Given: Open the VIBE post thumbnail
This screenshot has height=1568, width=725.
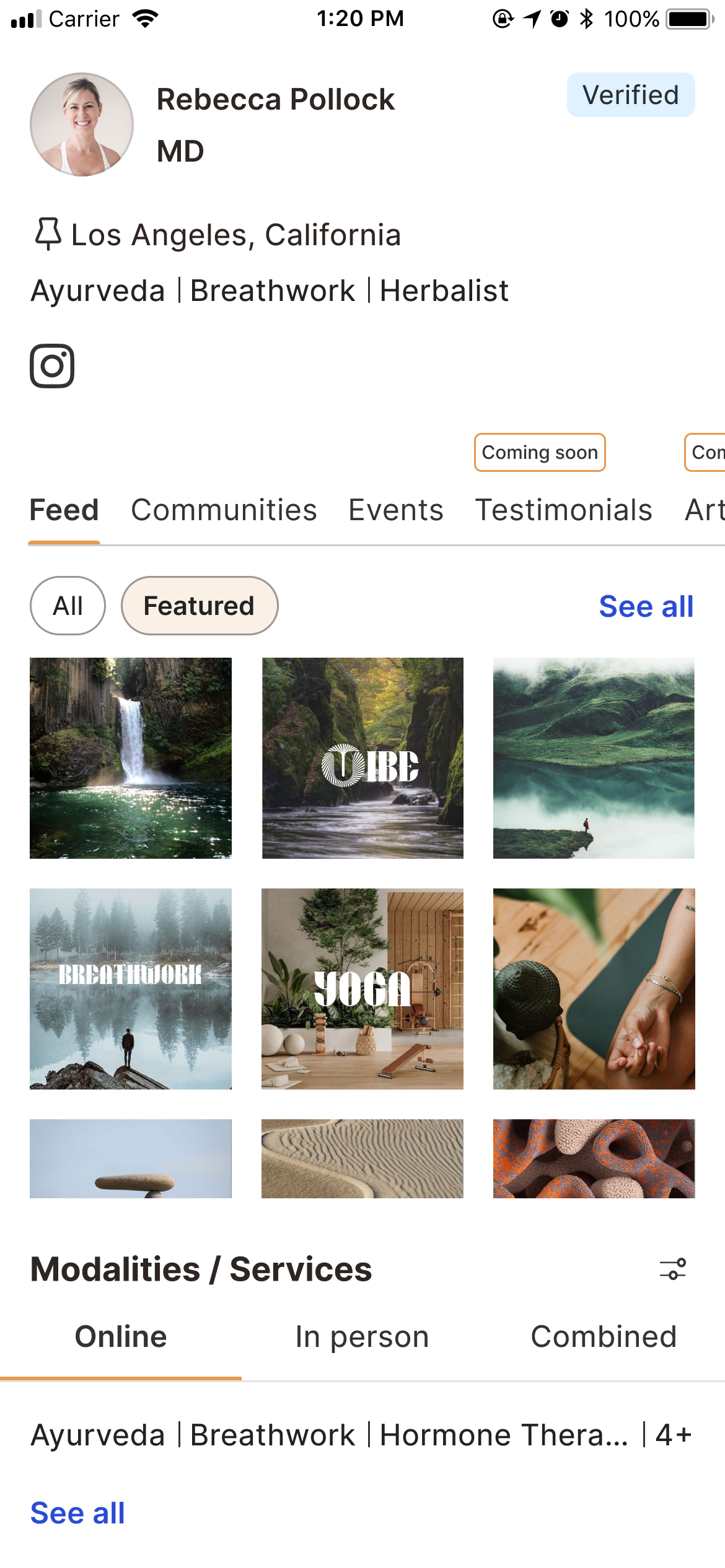Looking at the screenshot, I should pos(362,758).
